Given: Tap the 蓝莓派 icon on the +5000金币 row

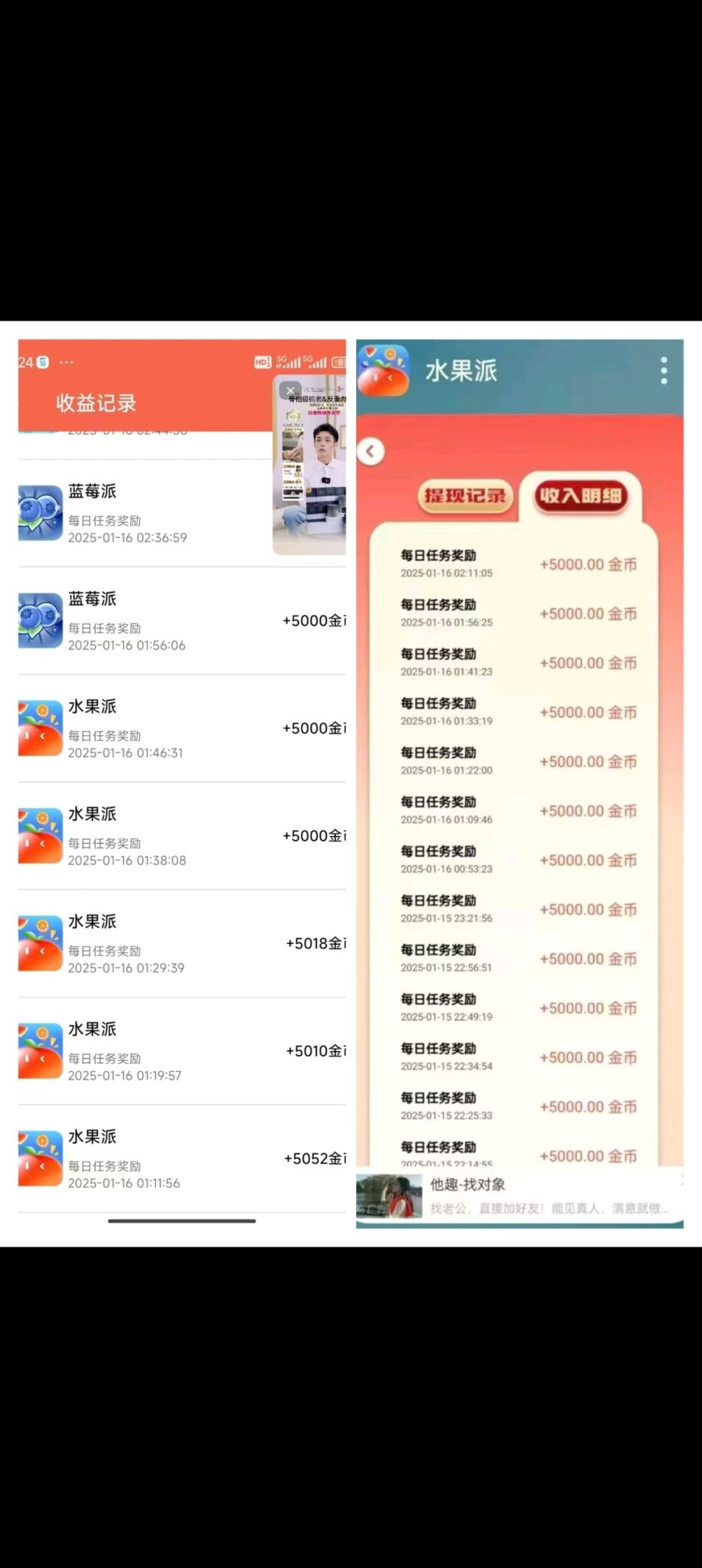Looking at the screenshot, I should point(40,621).
